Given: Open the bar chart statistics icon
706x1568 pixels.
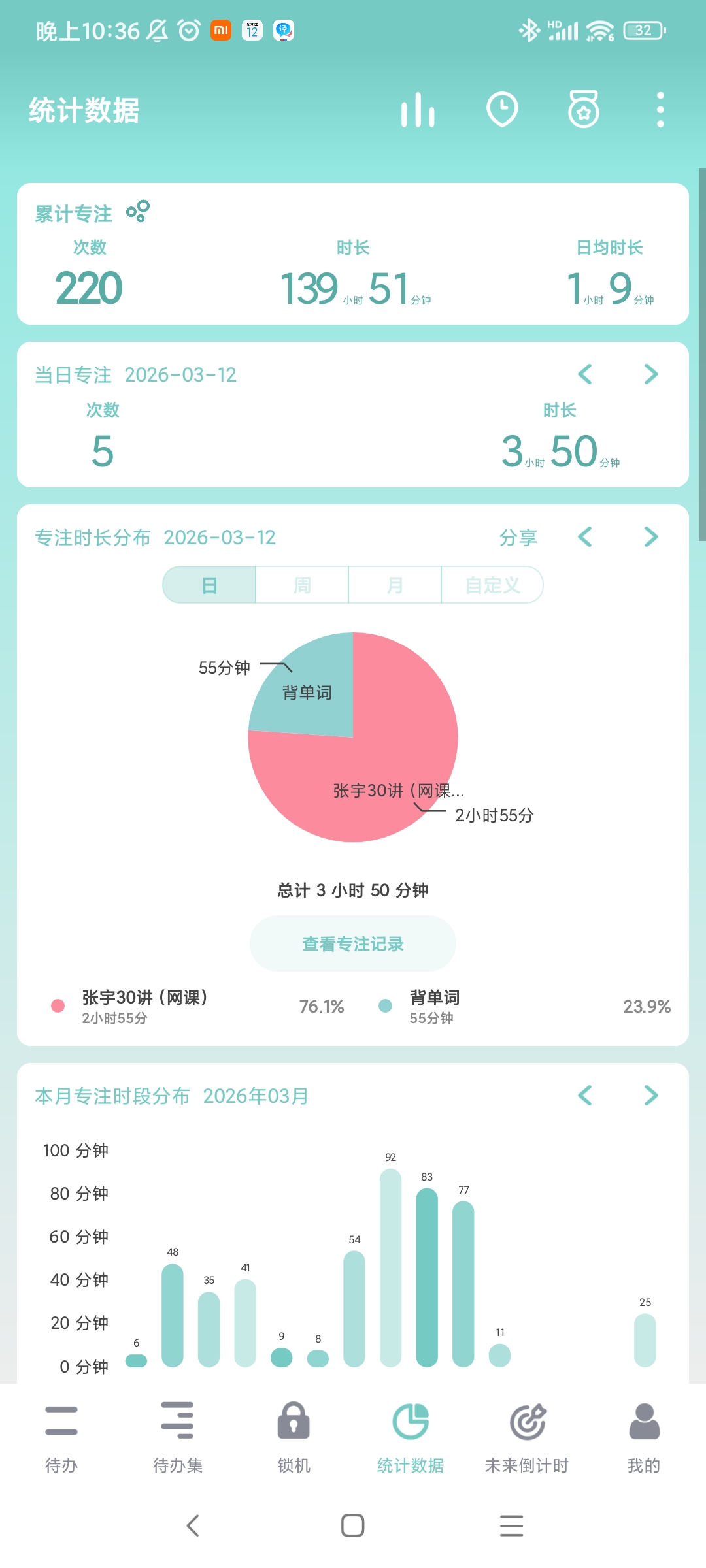Looking at the screenshot, I should point(418,110).
